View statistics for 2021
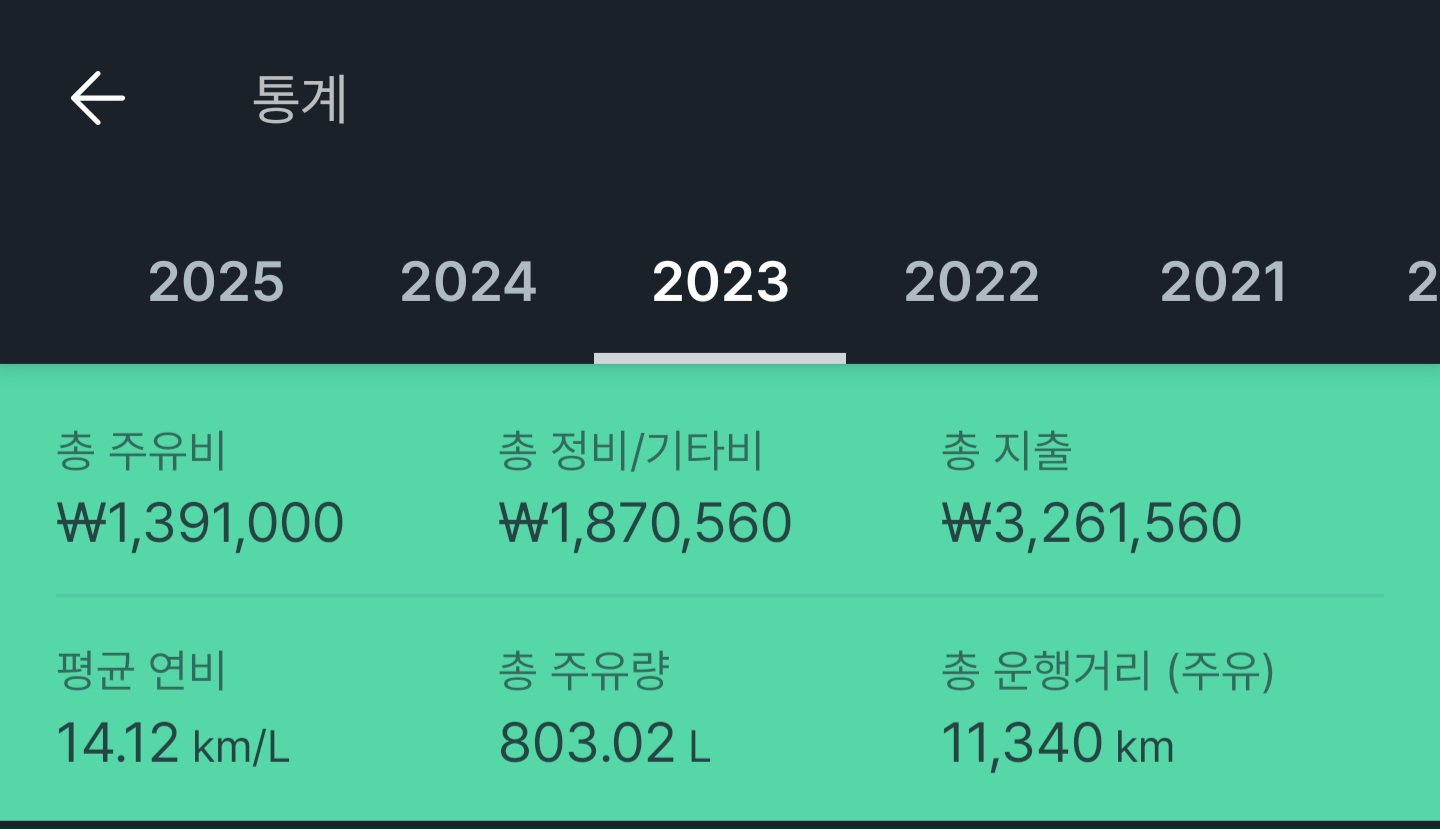1440x829 pixels. coord(1224,282)
